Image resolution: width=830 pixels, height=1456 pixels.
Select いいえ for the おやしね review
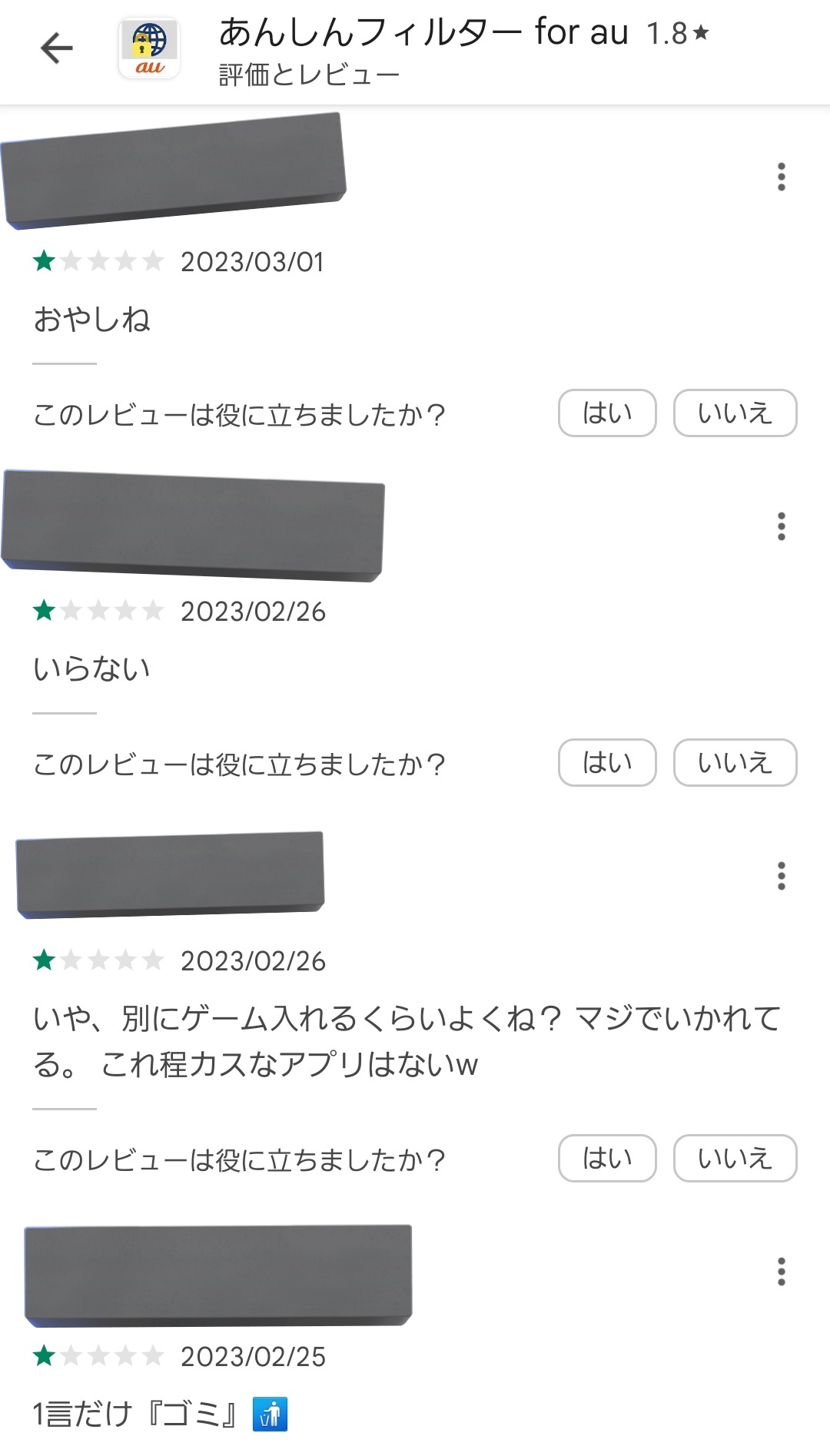(x=735, y=413)
